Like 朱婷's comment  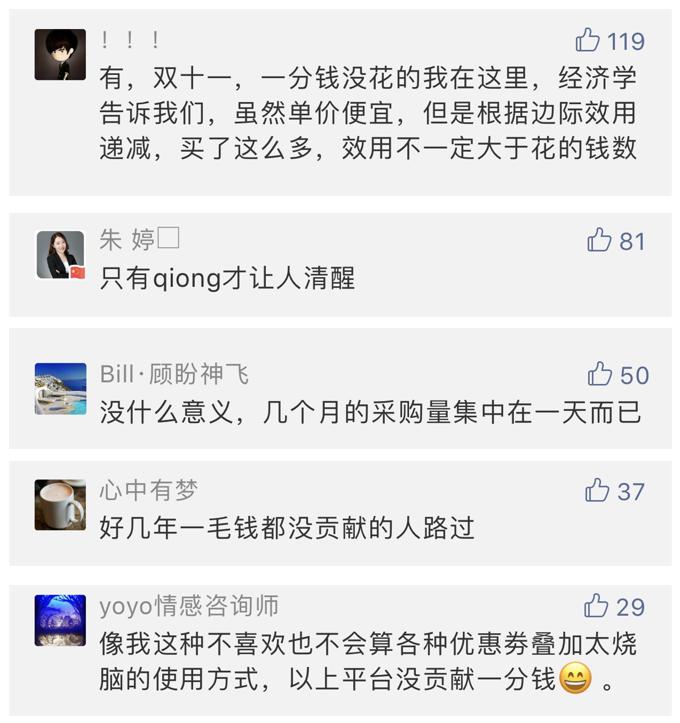[599, 240]
